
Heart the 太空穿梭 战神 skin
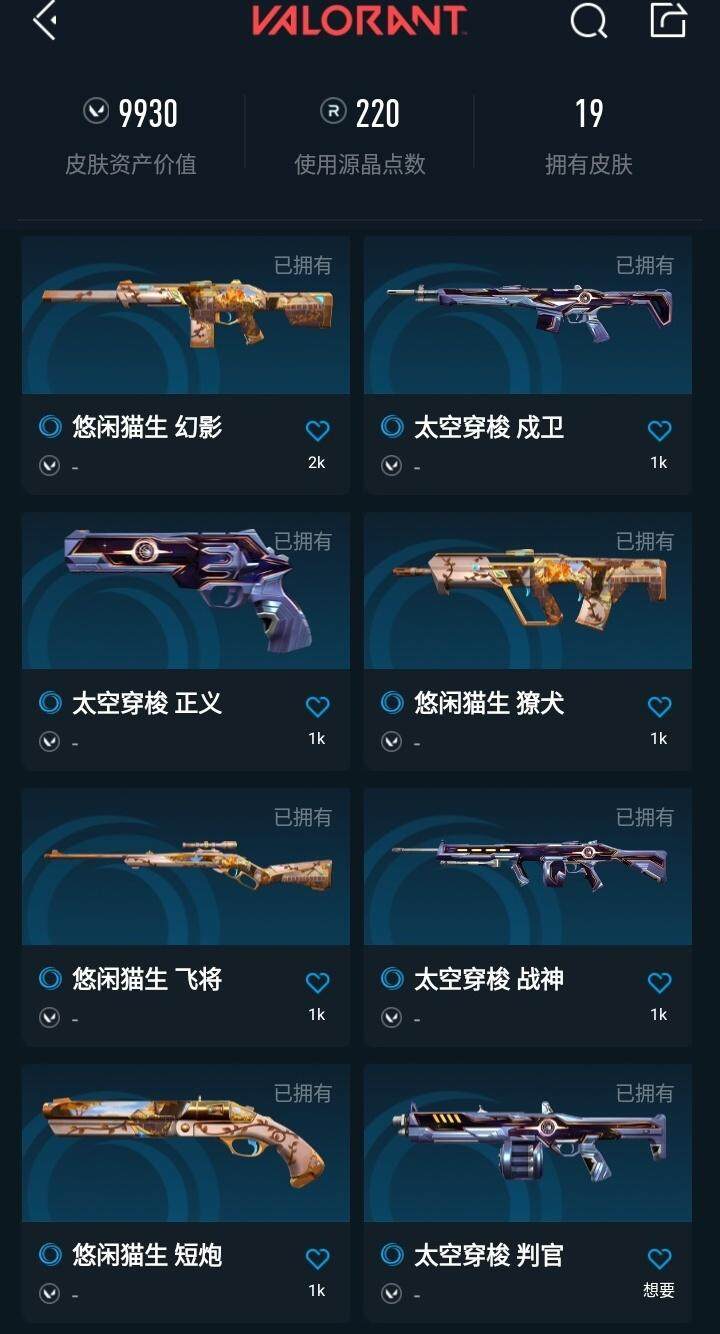point(659,983)
